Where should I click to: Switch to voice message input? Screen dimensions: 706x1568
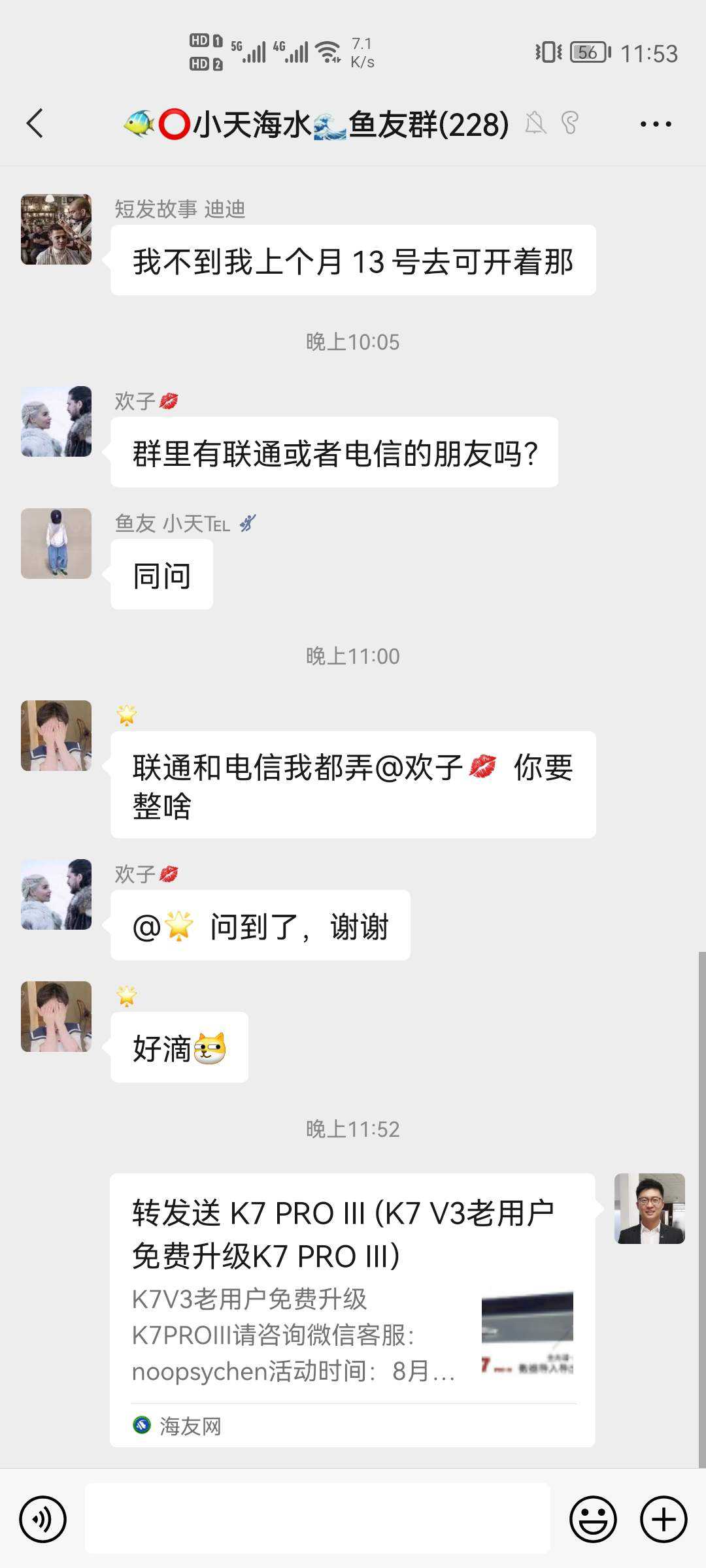coord(43,1520)
